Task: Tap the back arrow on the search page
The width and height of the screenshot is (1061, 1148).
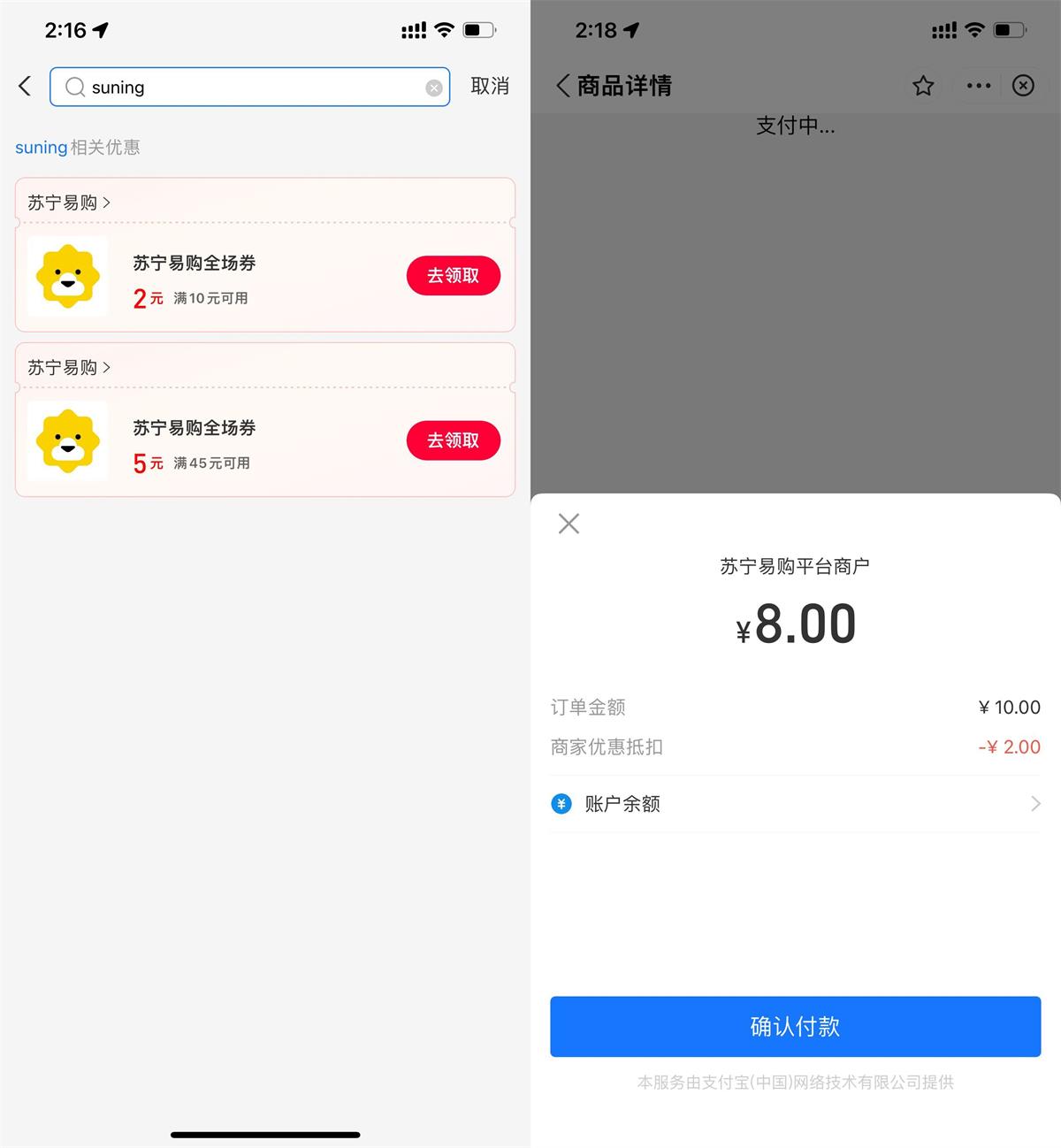Action: click(24, 86)
